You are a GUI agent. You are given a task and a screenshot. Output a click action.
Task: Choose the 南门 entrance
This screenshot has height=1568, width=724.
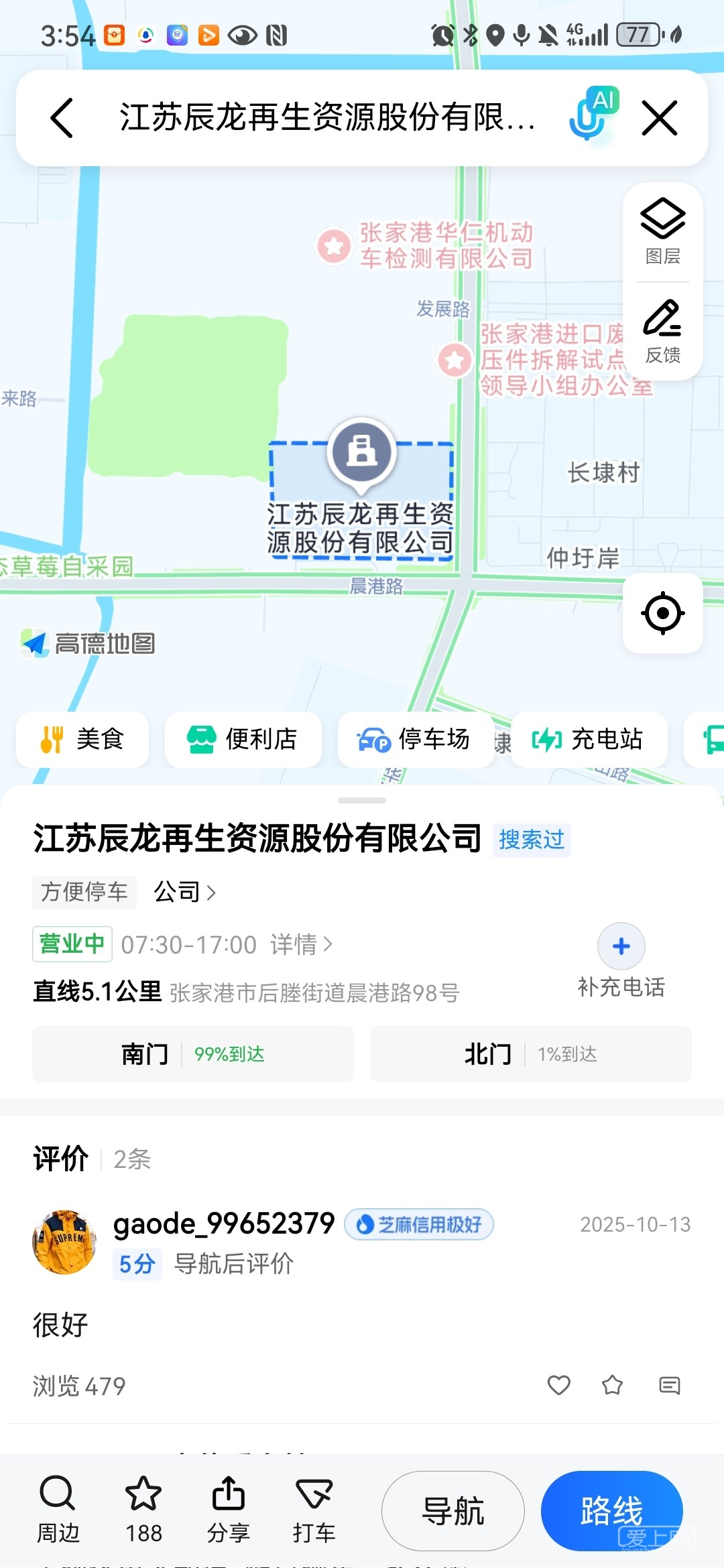pyautogui.click(x=193, y=1054)
